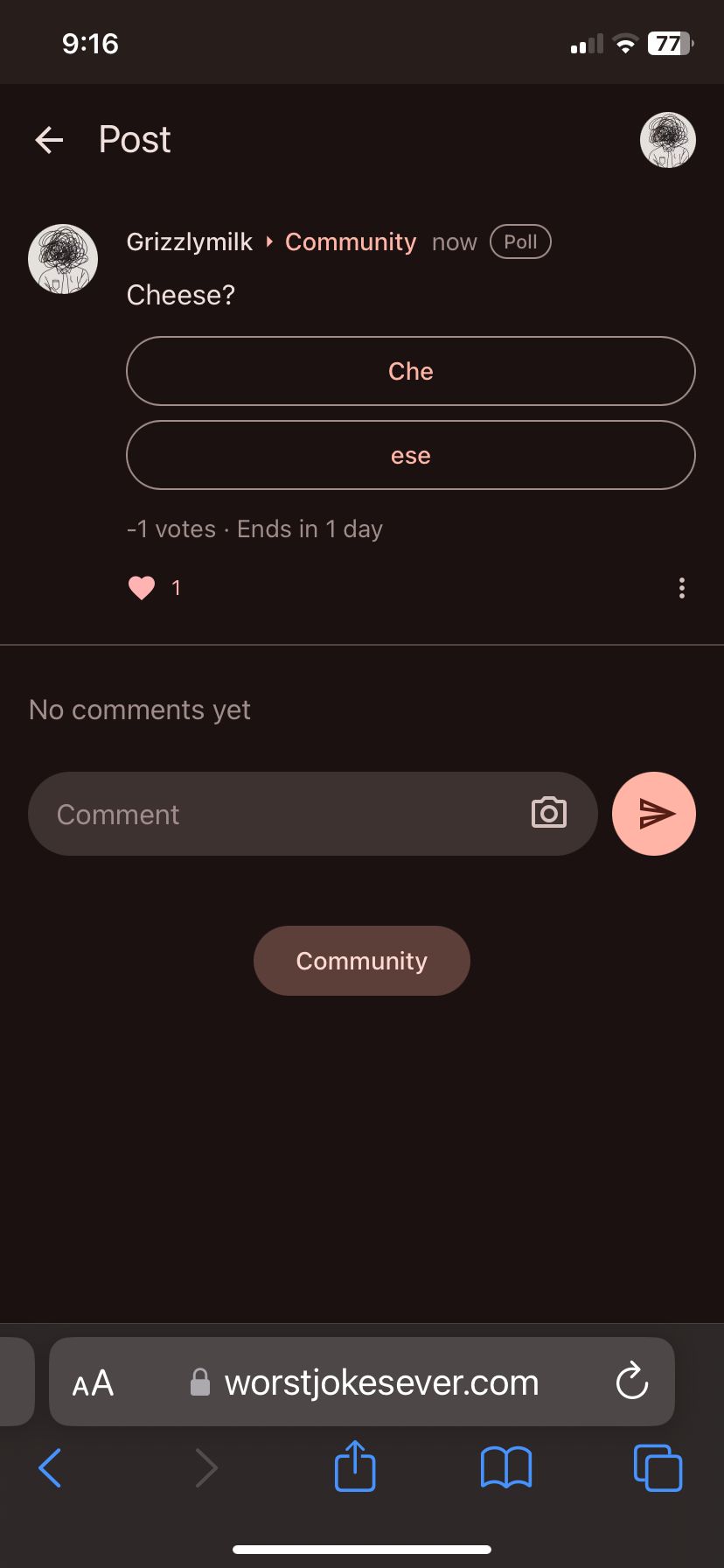The width and height of the screenshot is (724, 1568).
Task: Reload the worstjokesever.com page
Action: (631, 1382)
